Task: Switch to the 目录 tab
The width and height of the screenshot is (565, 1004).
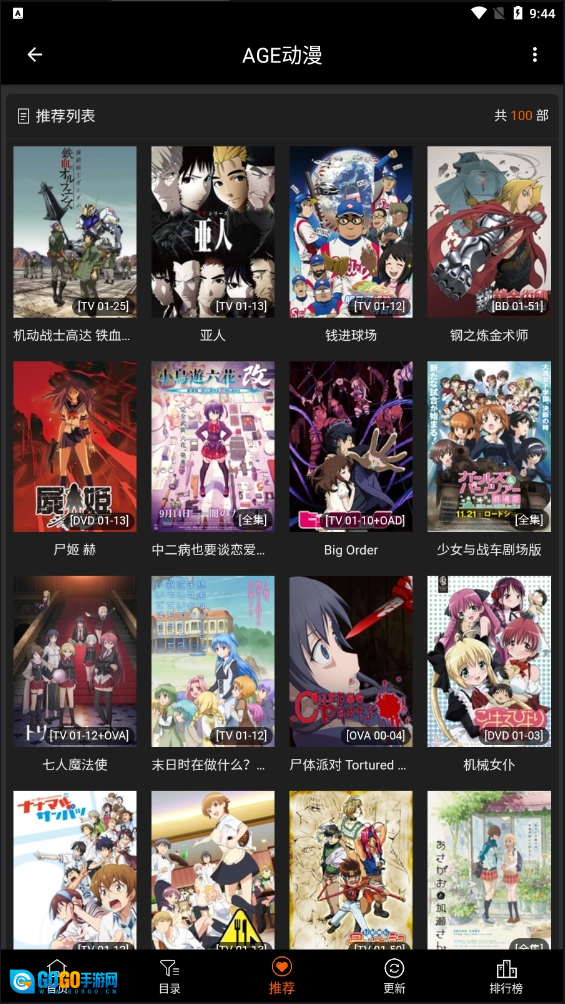Action: [170, 976]
